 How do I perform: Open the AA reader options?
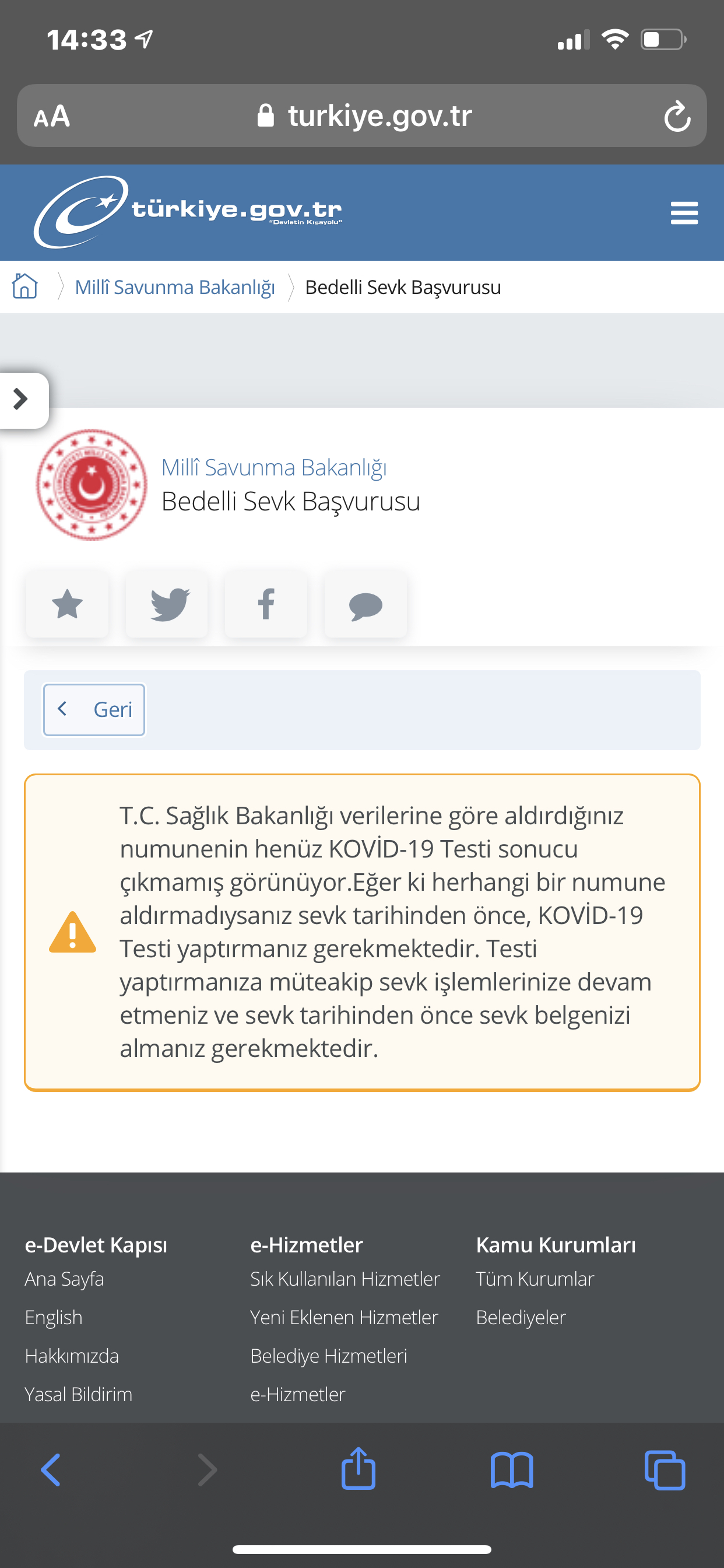pos(52,116)
